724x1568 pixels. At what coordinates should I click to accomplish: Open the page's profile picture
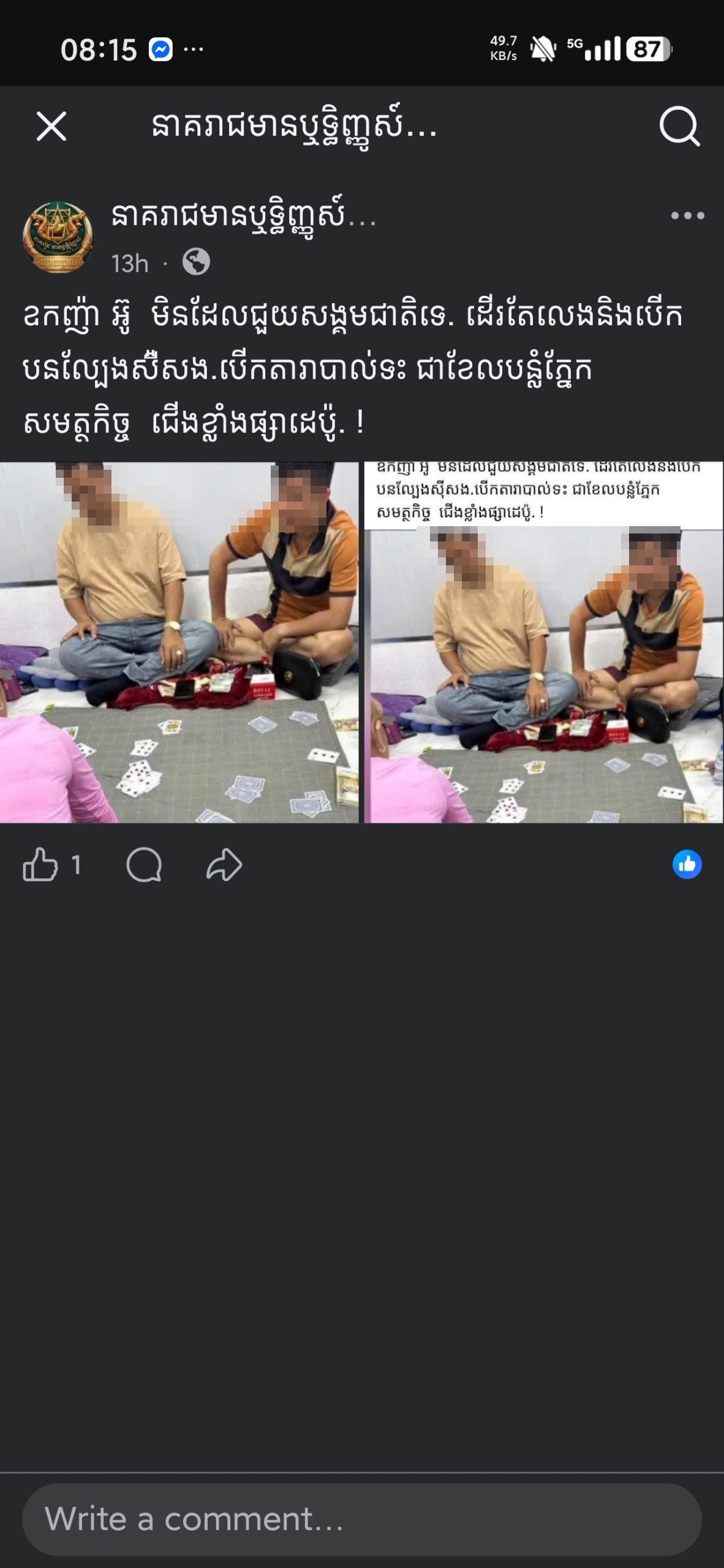click(58, 237)
